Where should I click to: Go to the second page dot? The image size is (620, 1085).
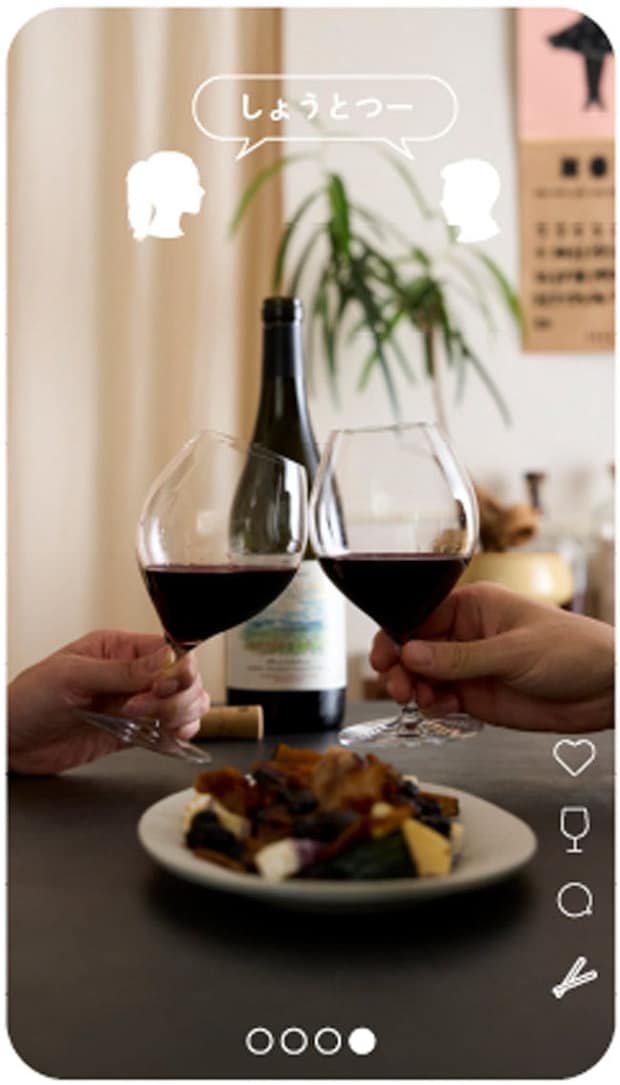coord(293,1041)
